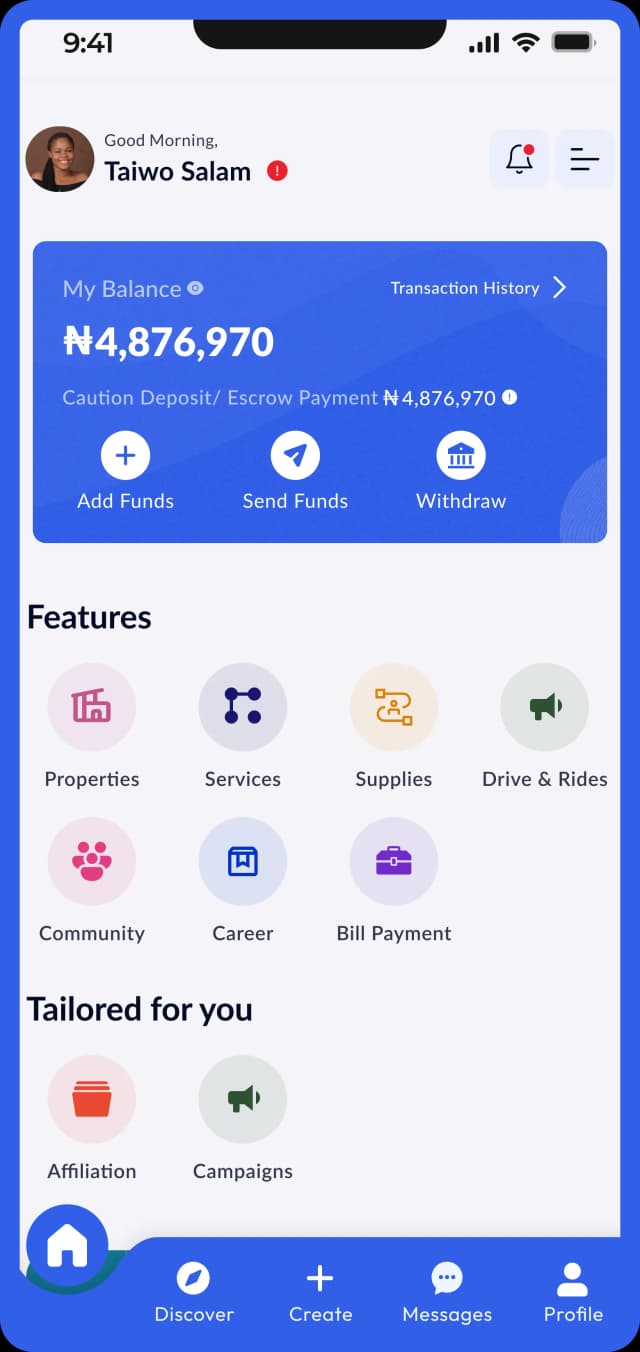Image resolution: width=640 pixels, height=1352 pixels.
Task: View Transaction History
Action: click(x=478, y=288)
